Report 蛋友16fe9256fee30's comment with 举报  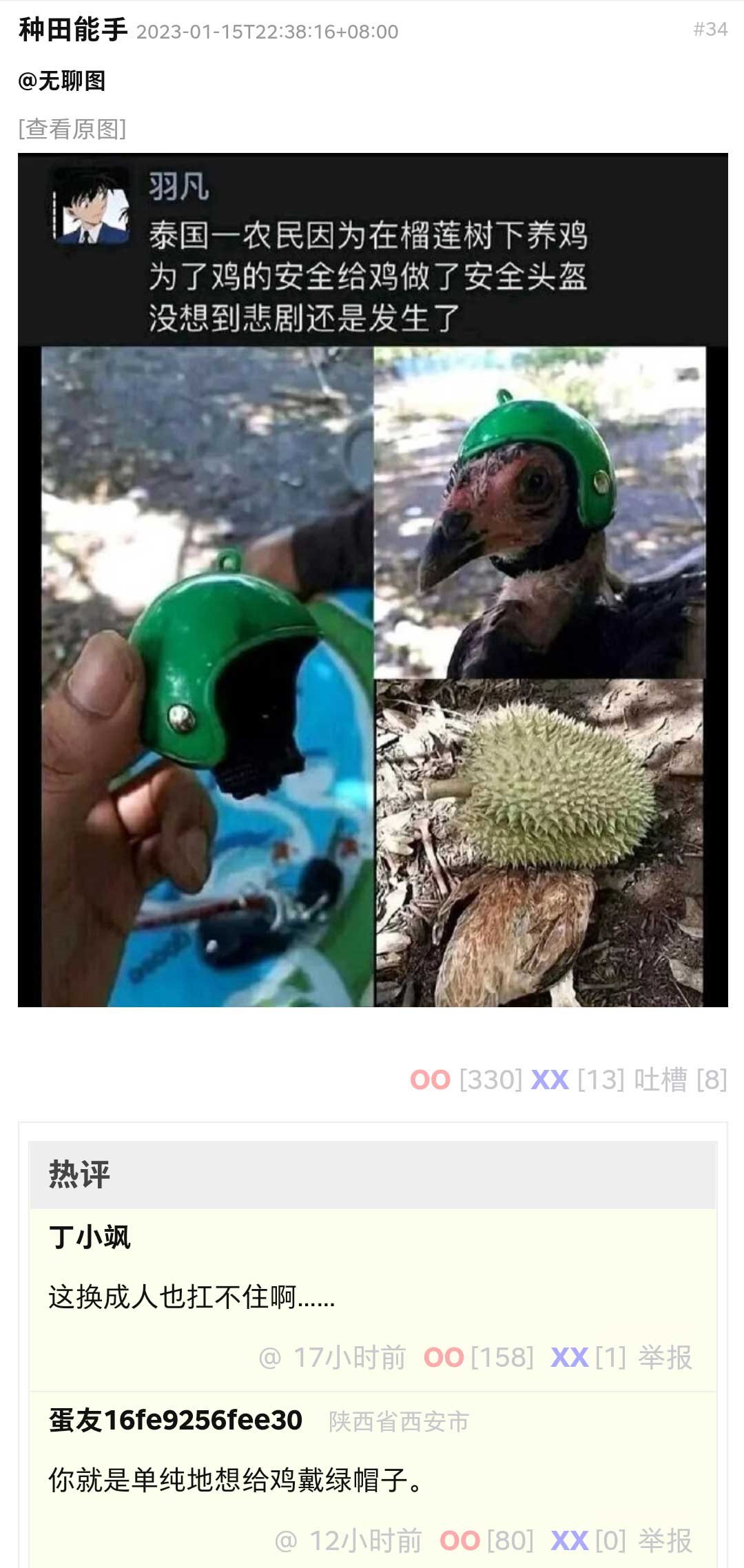(x=665, y=1541)
